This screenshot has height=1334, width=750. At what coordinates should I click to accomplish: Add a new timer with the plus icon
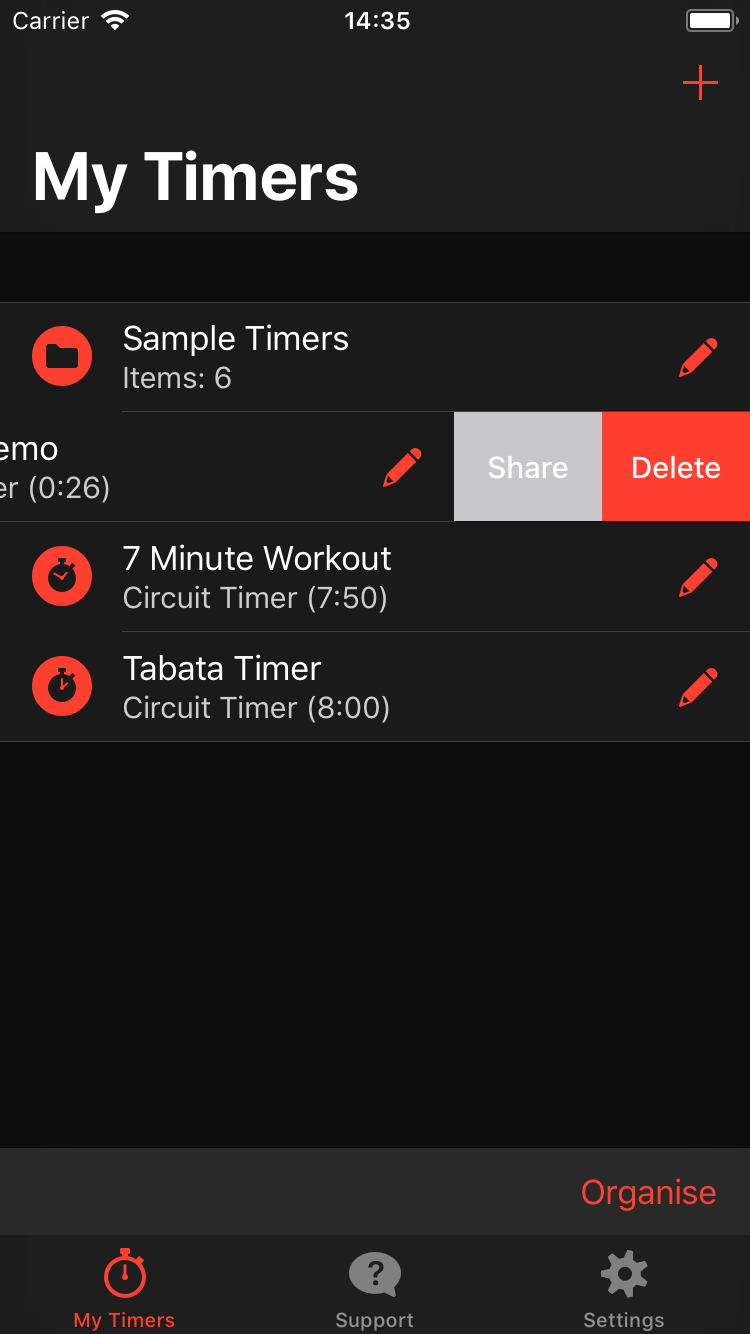coord(700,83)
